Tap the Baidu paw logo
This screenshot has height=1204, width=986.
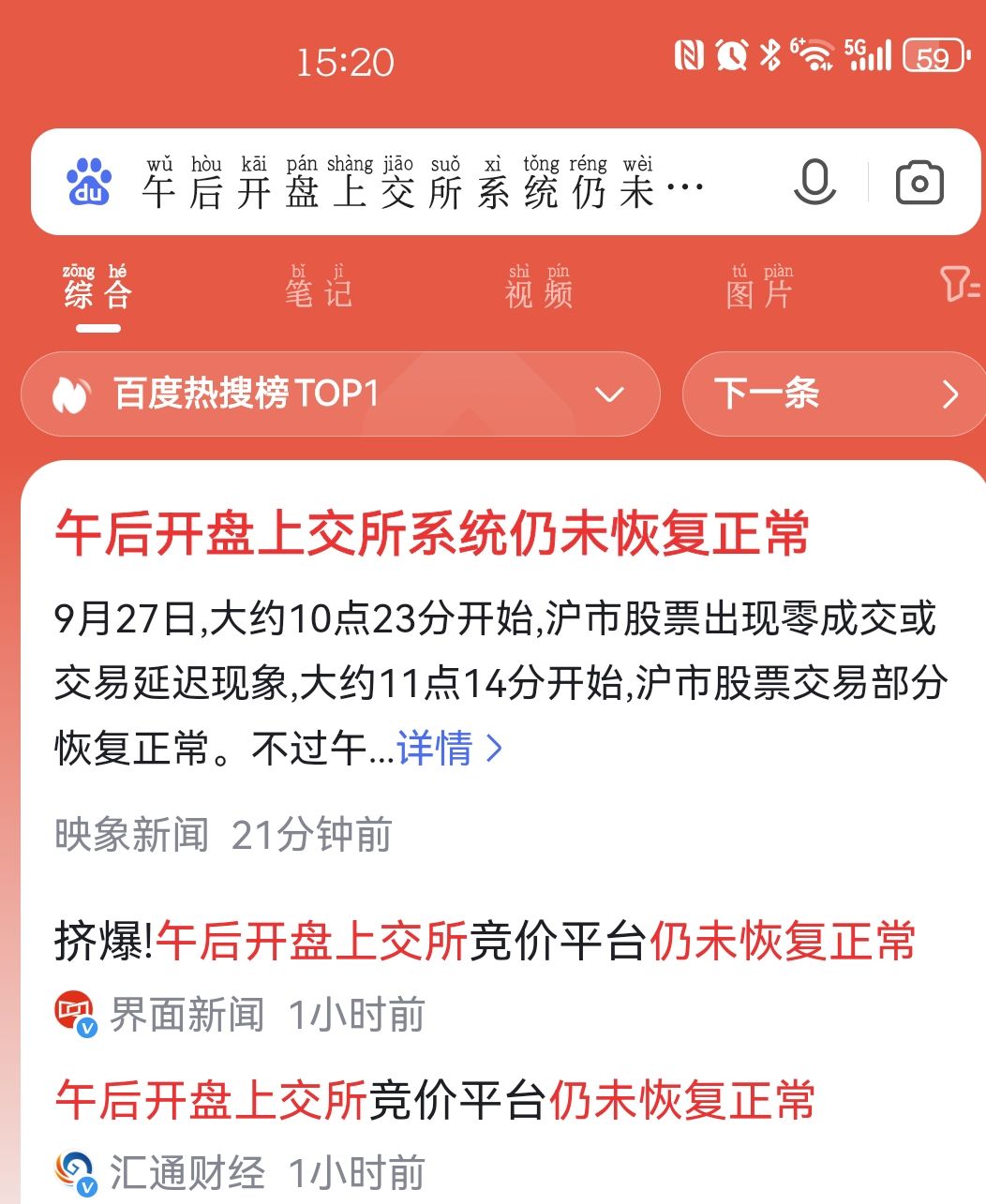coord(89,183)
